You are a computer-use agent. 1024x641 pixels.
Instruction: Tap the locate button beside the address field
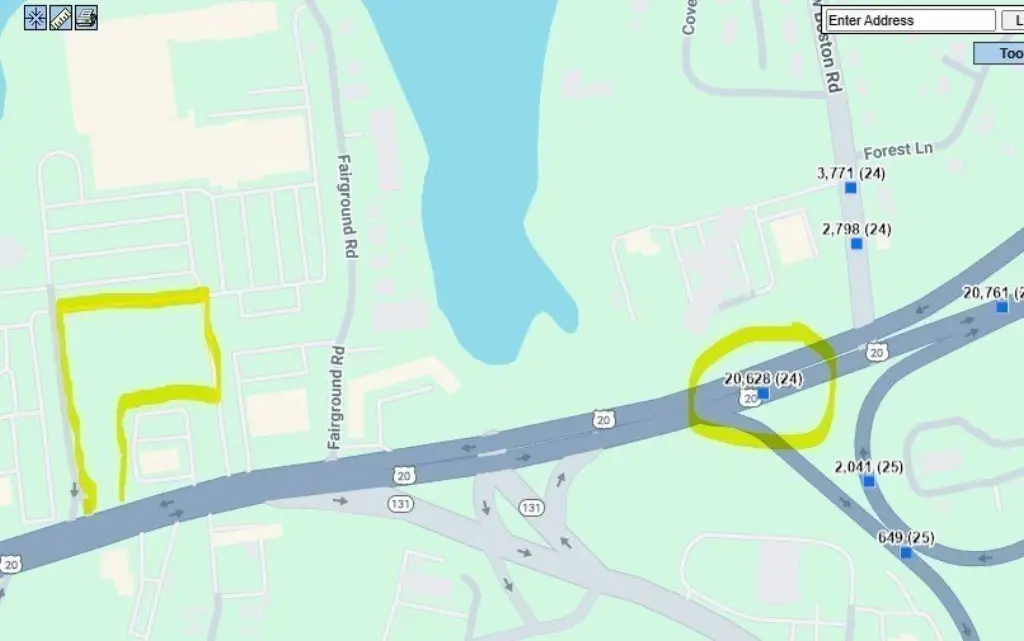click(1011, 20)
